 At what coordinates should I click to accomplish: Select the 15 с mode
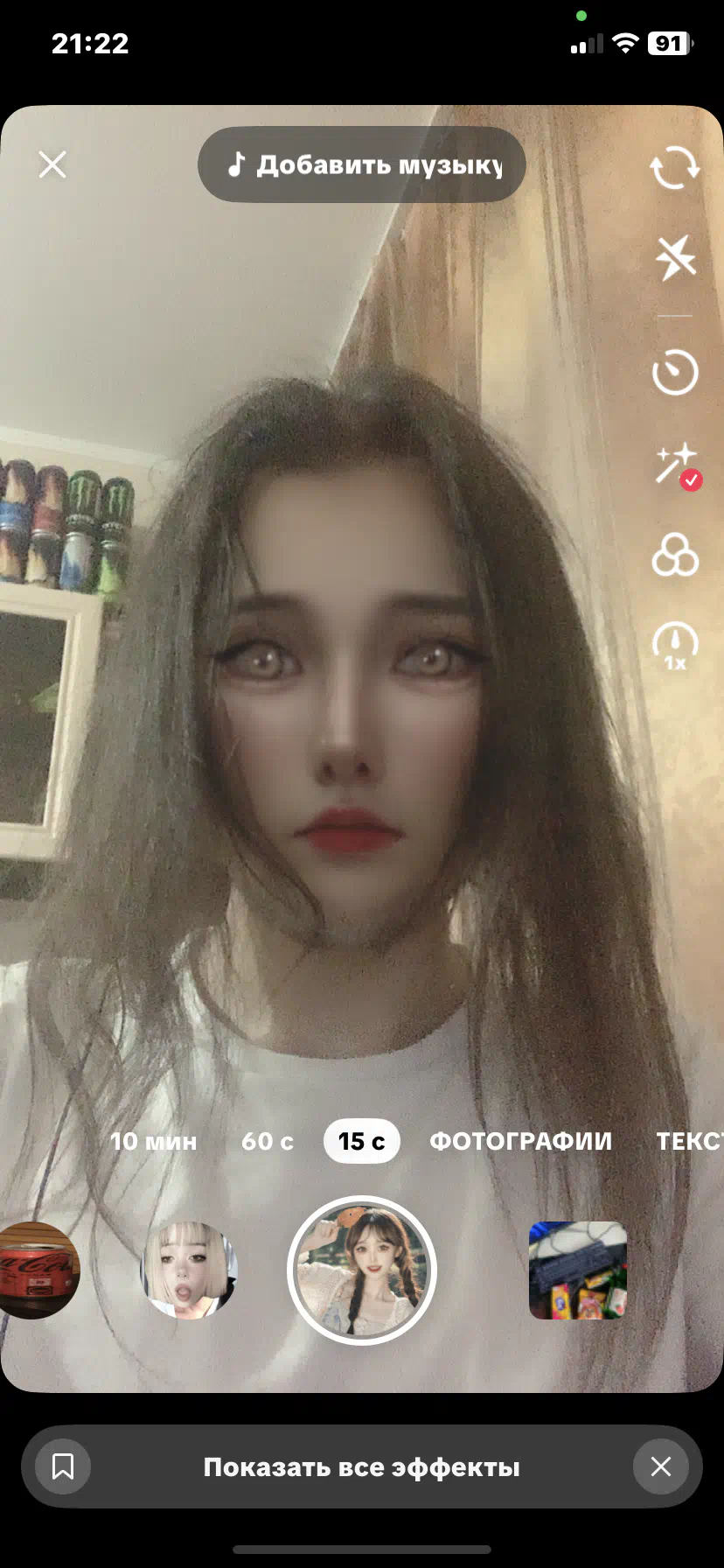362,1141
